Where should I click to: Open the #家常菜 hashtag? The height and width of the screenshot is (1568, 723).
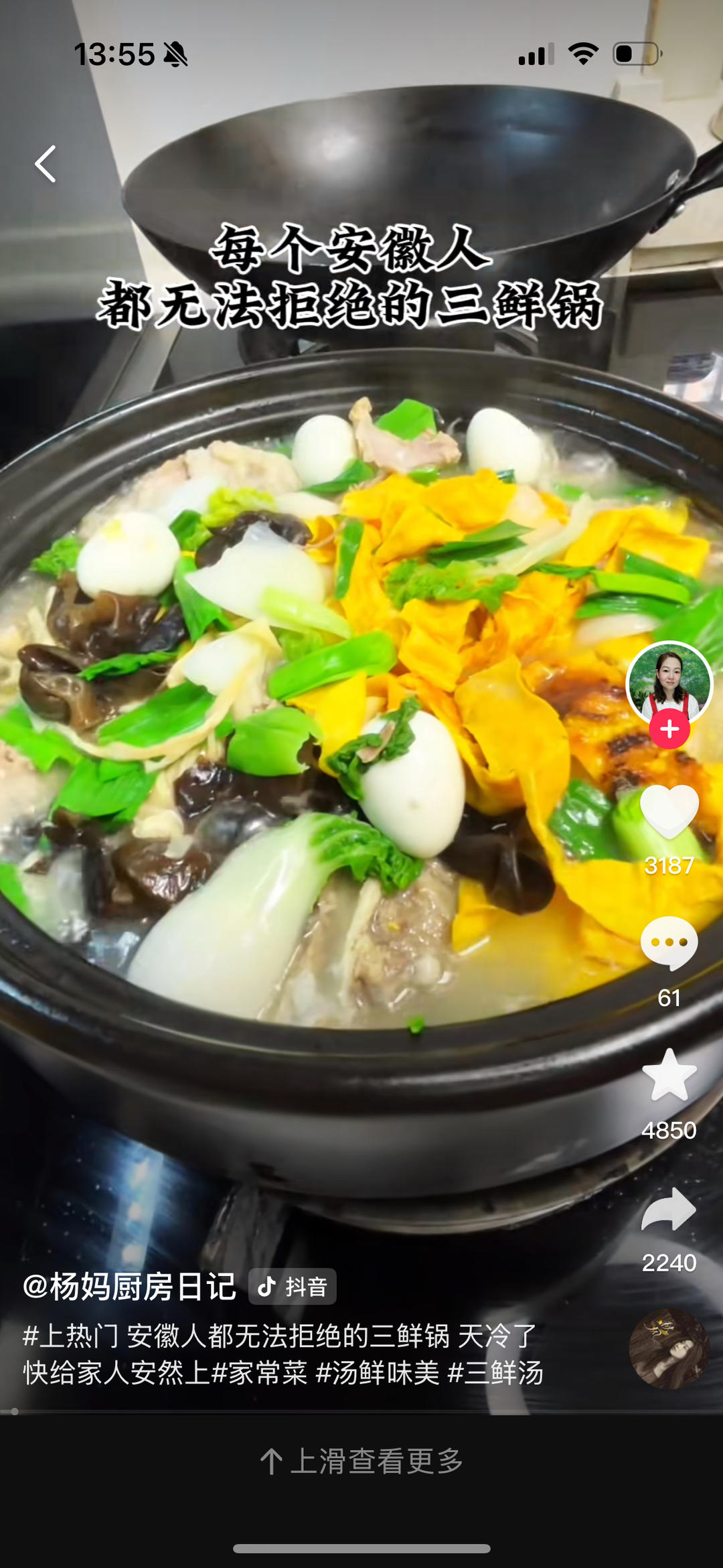coord(259,1372)
